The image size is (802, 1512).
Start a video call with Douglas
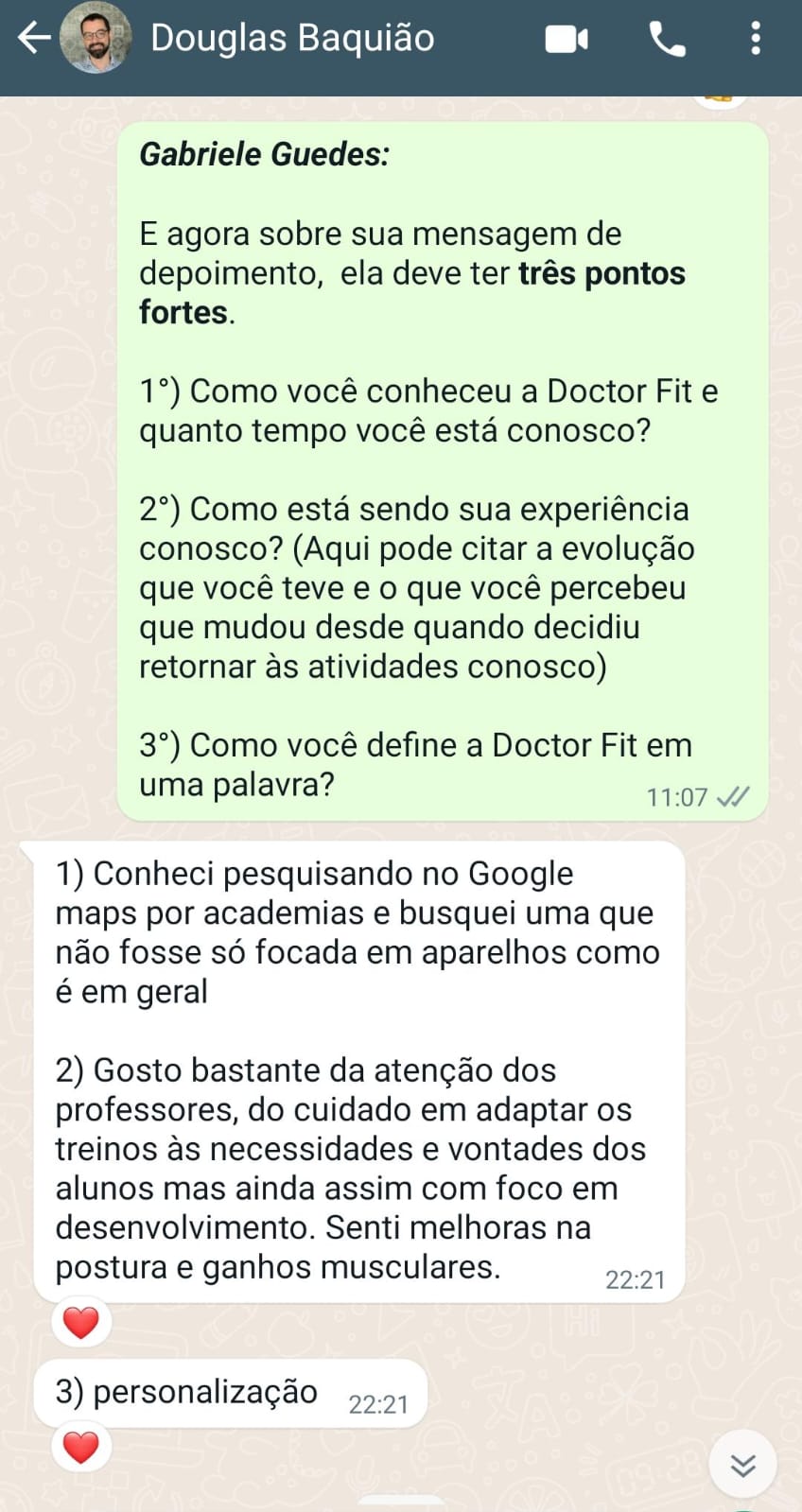coord(567,39)
